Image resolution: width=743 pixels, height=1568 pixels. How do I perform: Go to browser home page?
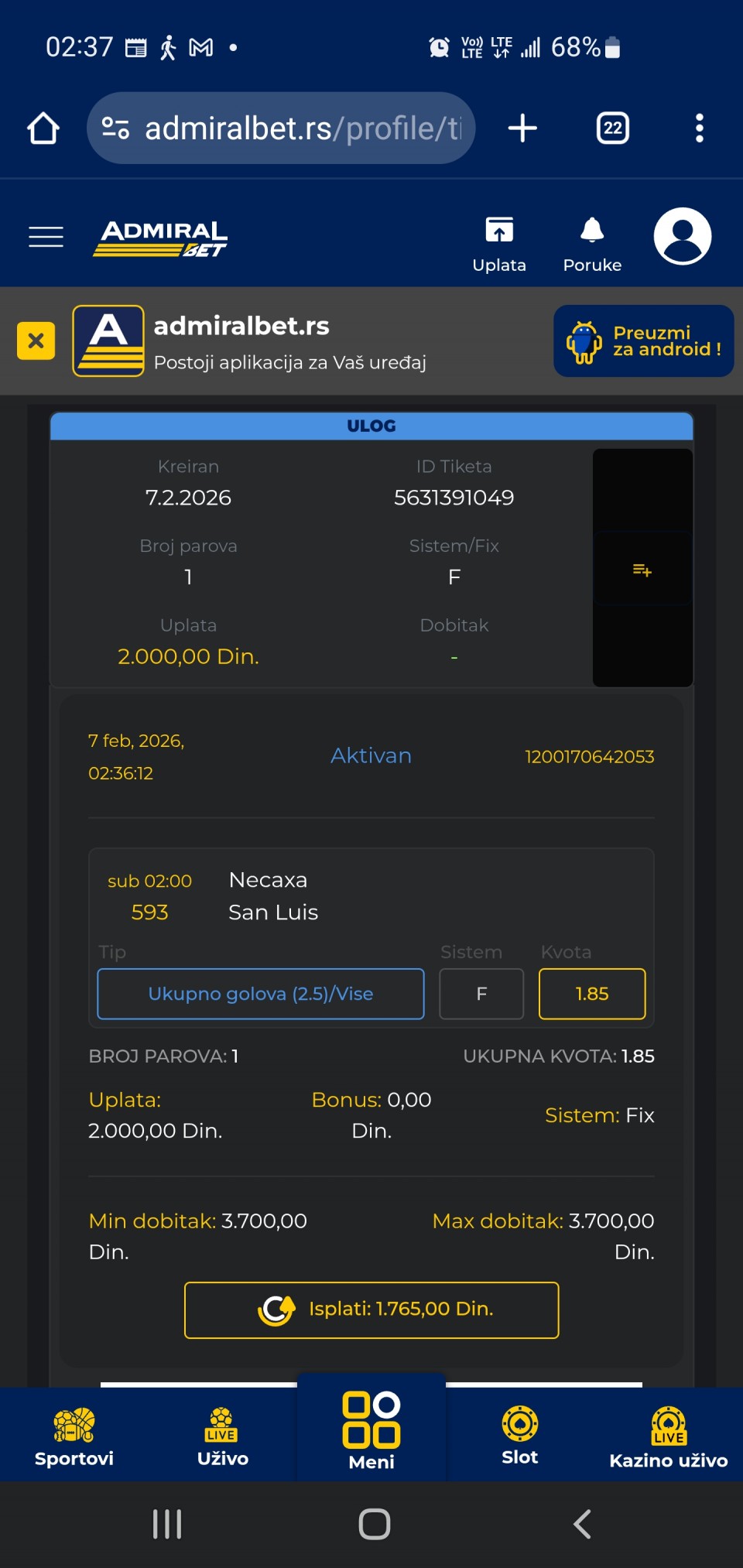pos(43,128)
